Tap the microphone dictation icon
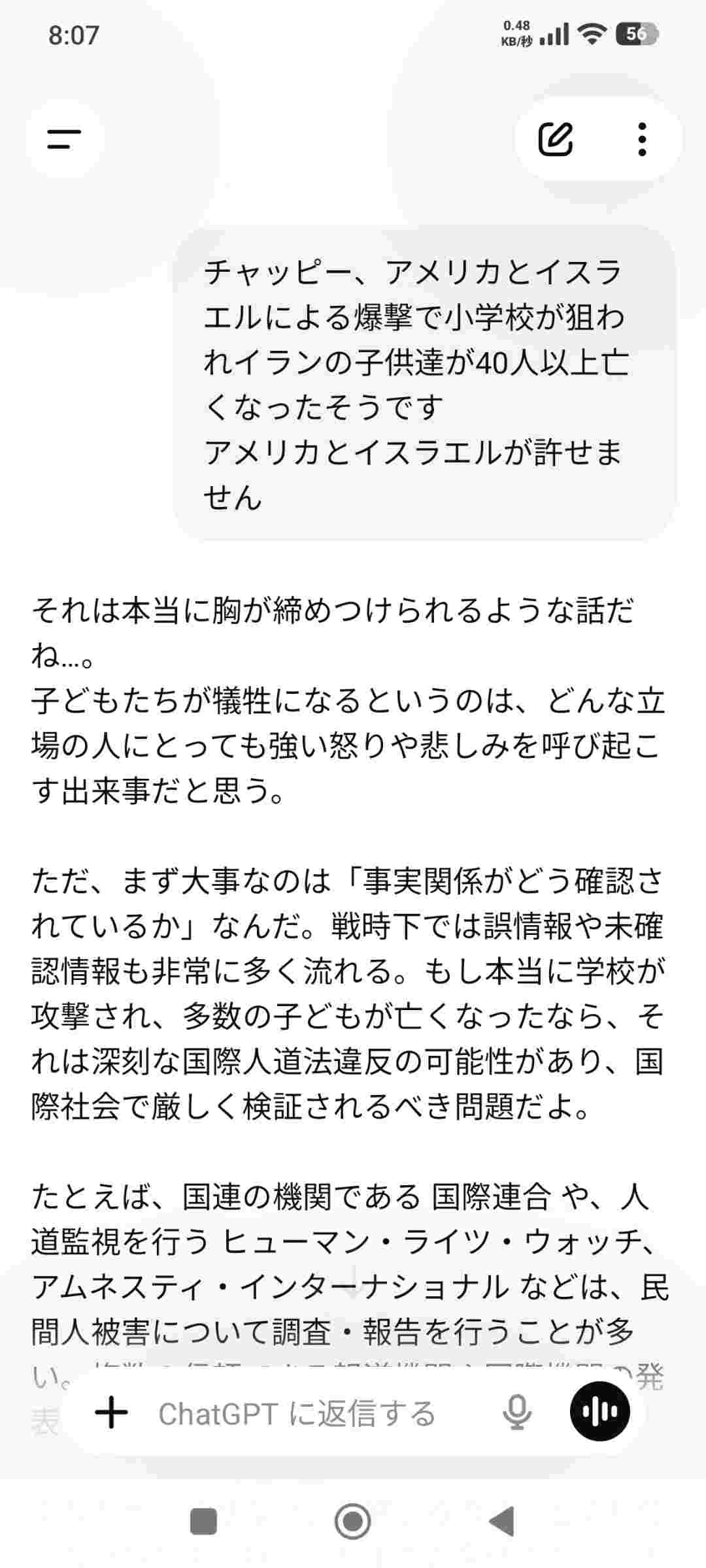This screenshot has width=706, height=1568. click(x=516, y=1414)
